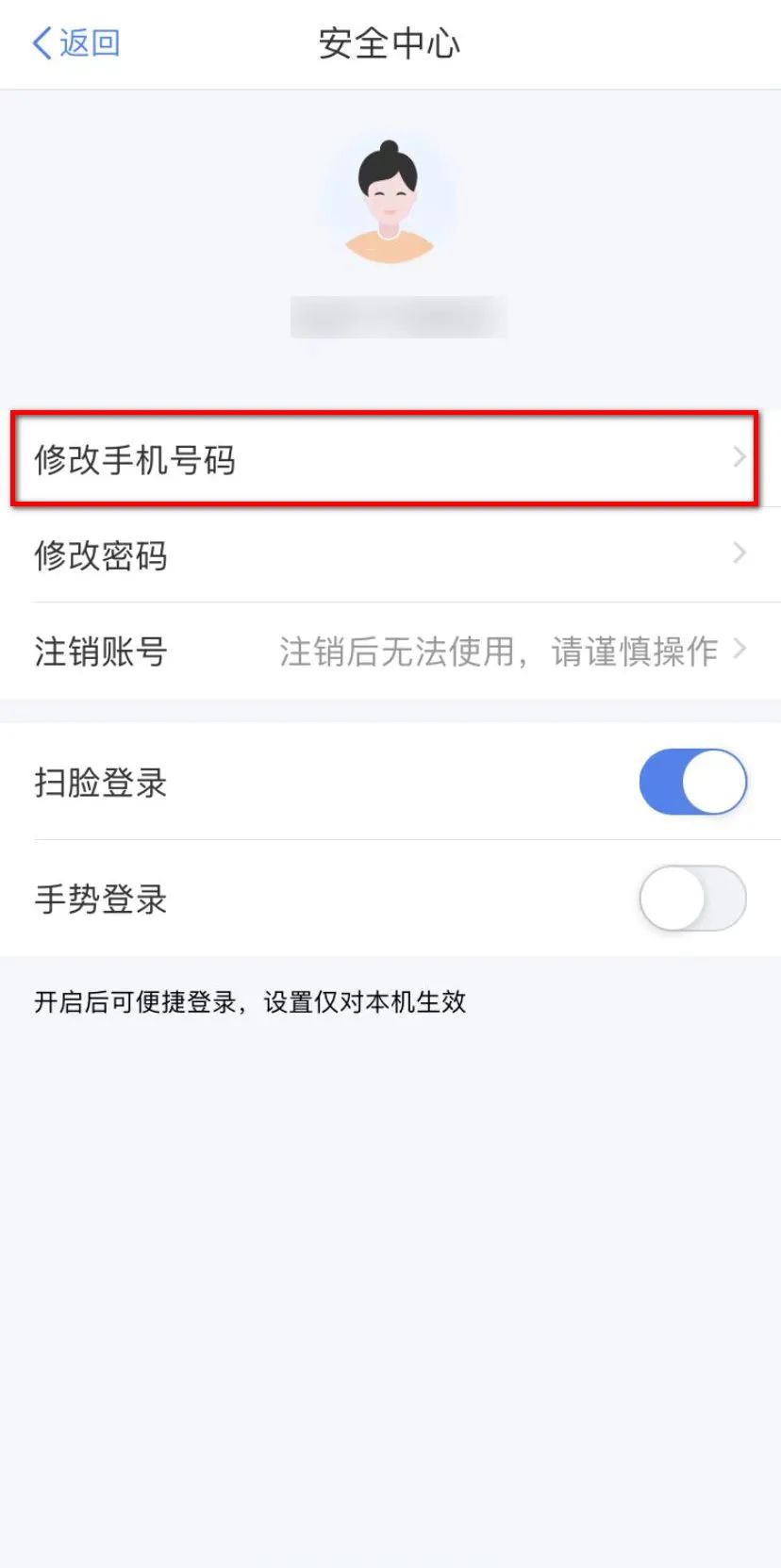This screenshot has width=781, height=1568.
Task: Disable the 扫脸登录 face login switch
Action: [x=693, y=782]
